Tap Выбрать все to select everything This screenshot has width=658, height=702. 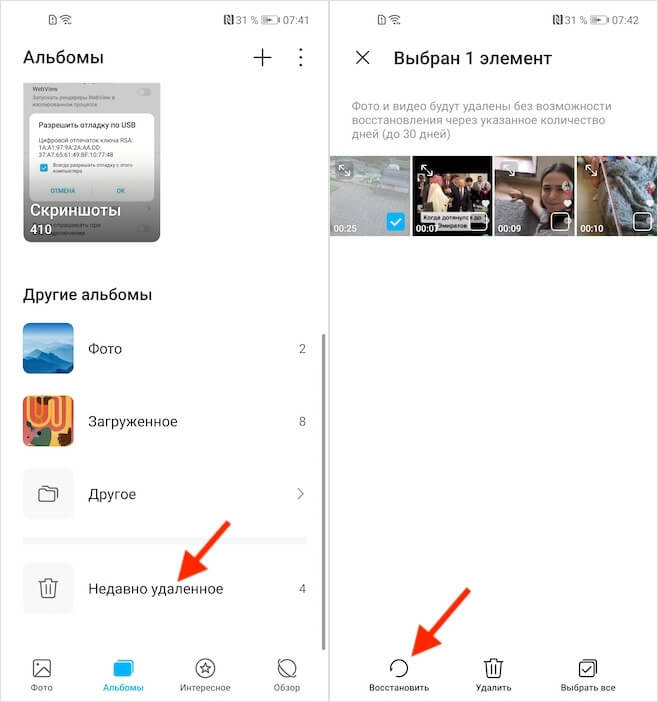click(x=588, y=675)
